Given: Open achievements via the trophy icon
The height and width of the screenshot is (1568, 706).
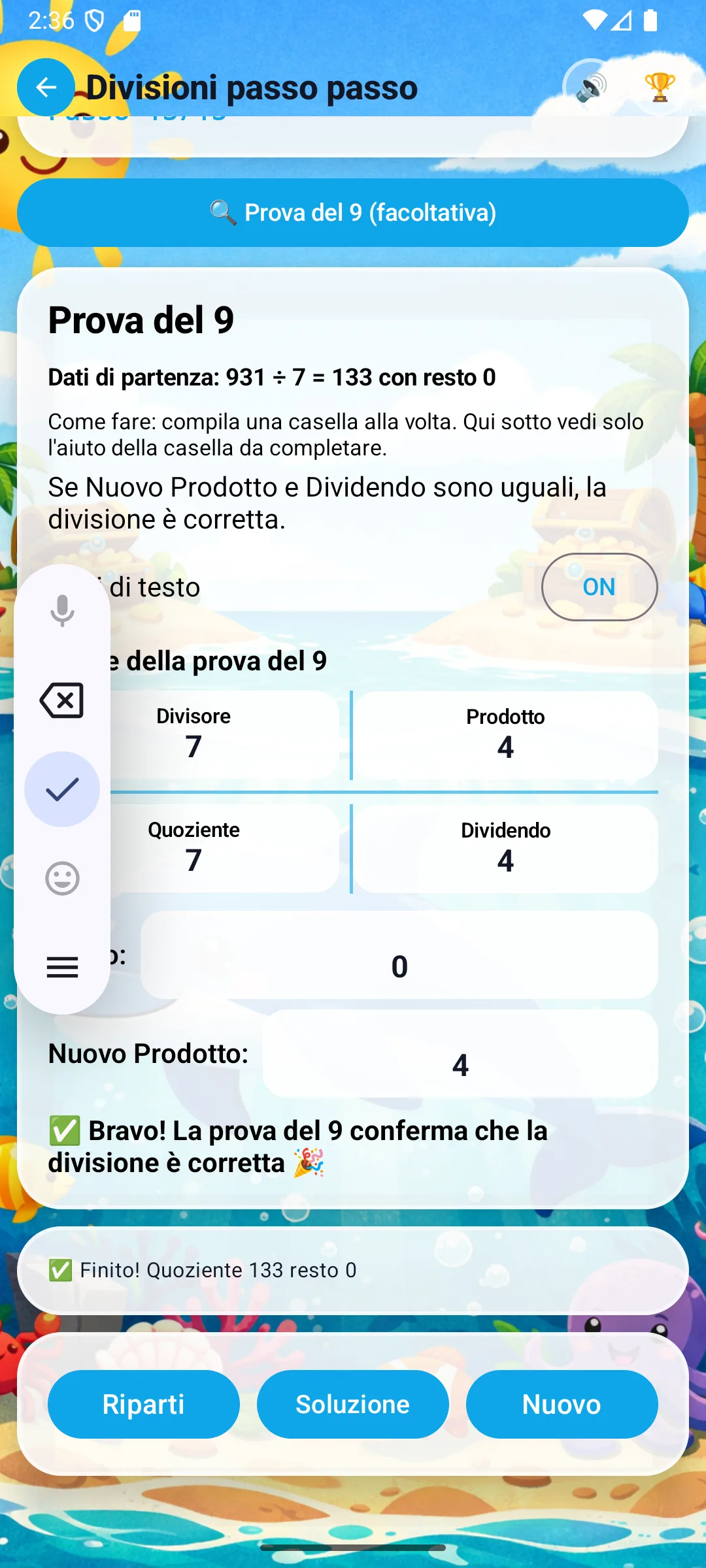Looking at the screenshot, I should click(660, 88).
